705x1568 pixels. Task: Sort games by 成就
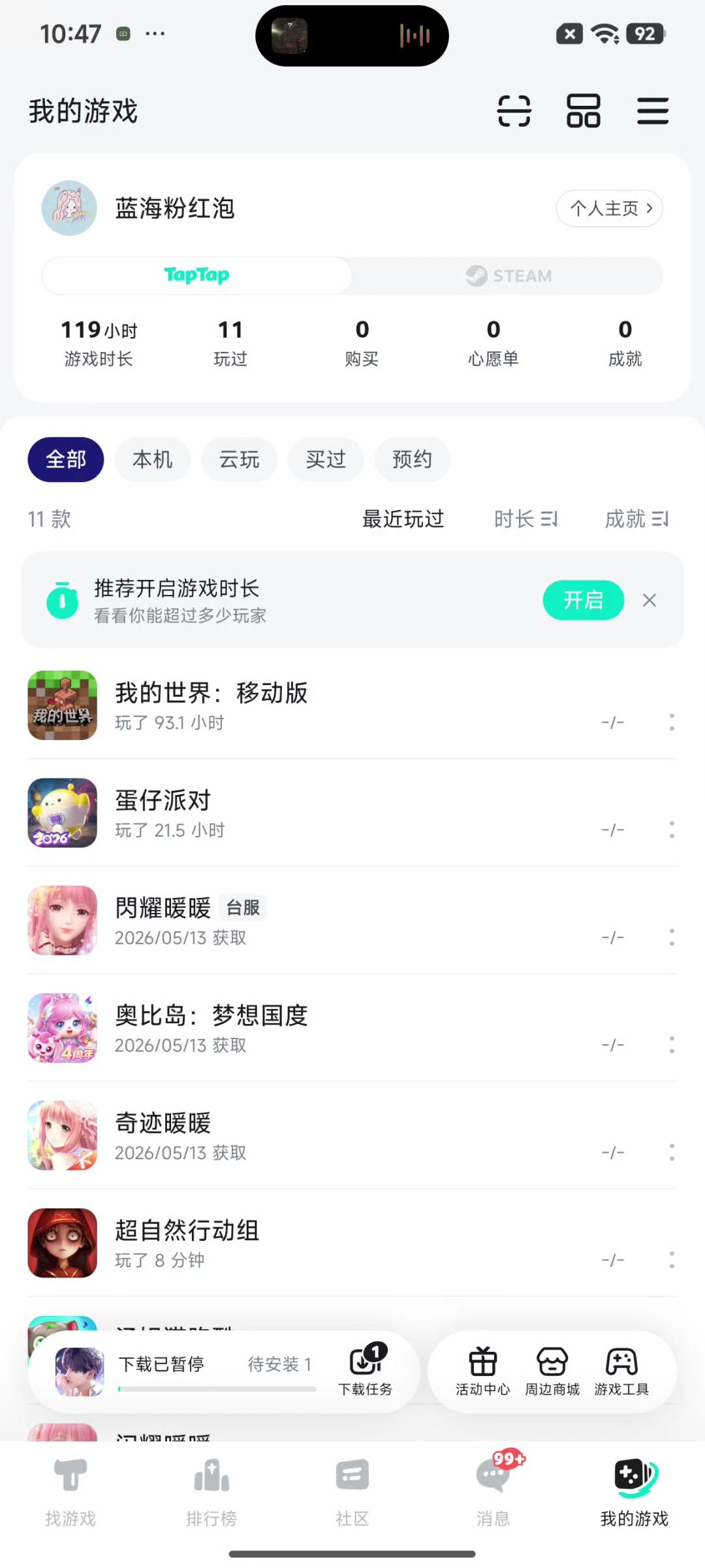(636, 519)
